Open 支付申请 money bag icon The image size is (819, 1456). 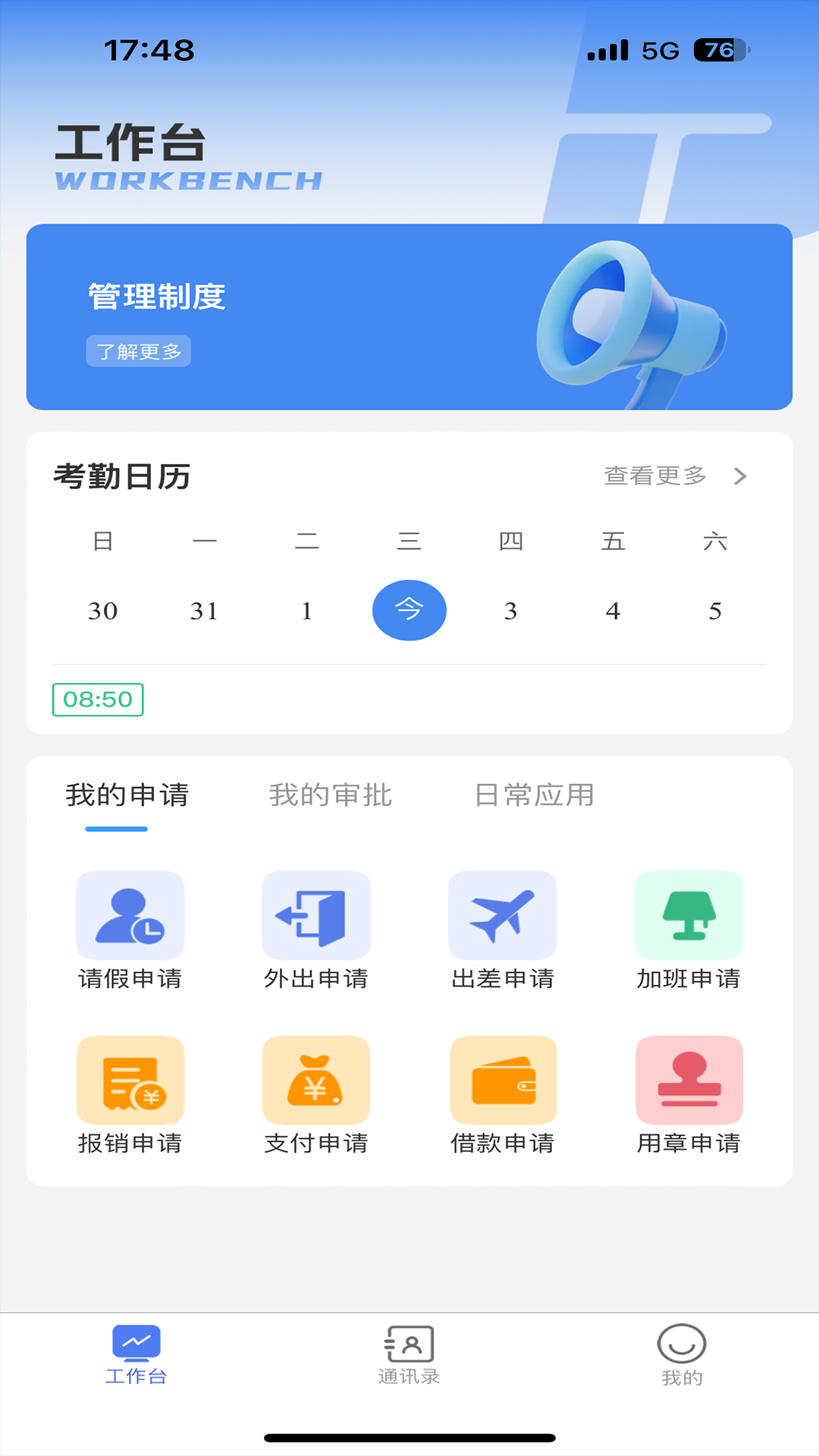tap(316, 1079)
